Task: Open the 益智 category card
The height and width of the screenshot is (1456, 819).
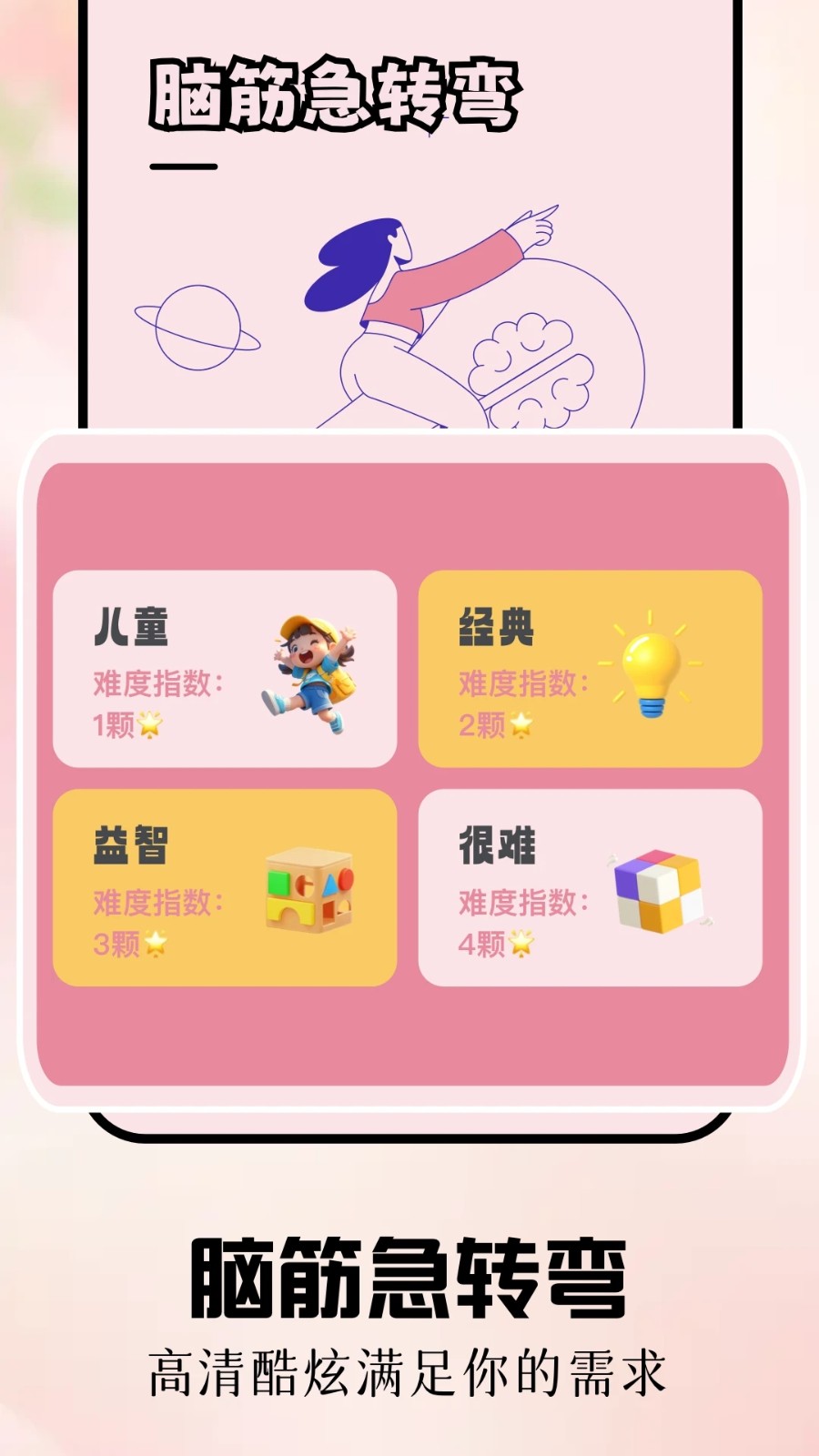Action: (x=226, y=890)
